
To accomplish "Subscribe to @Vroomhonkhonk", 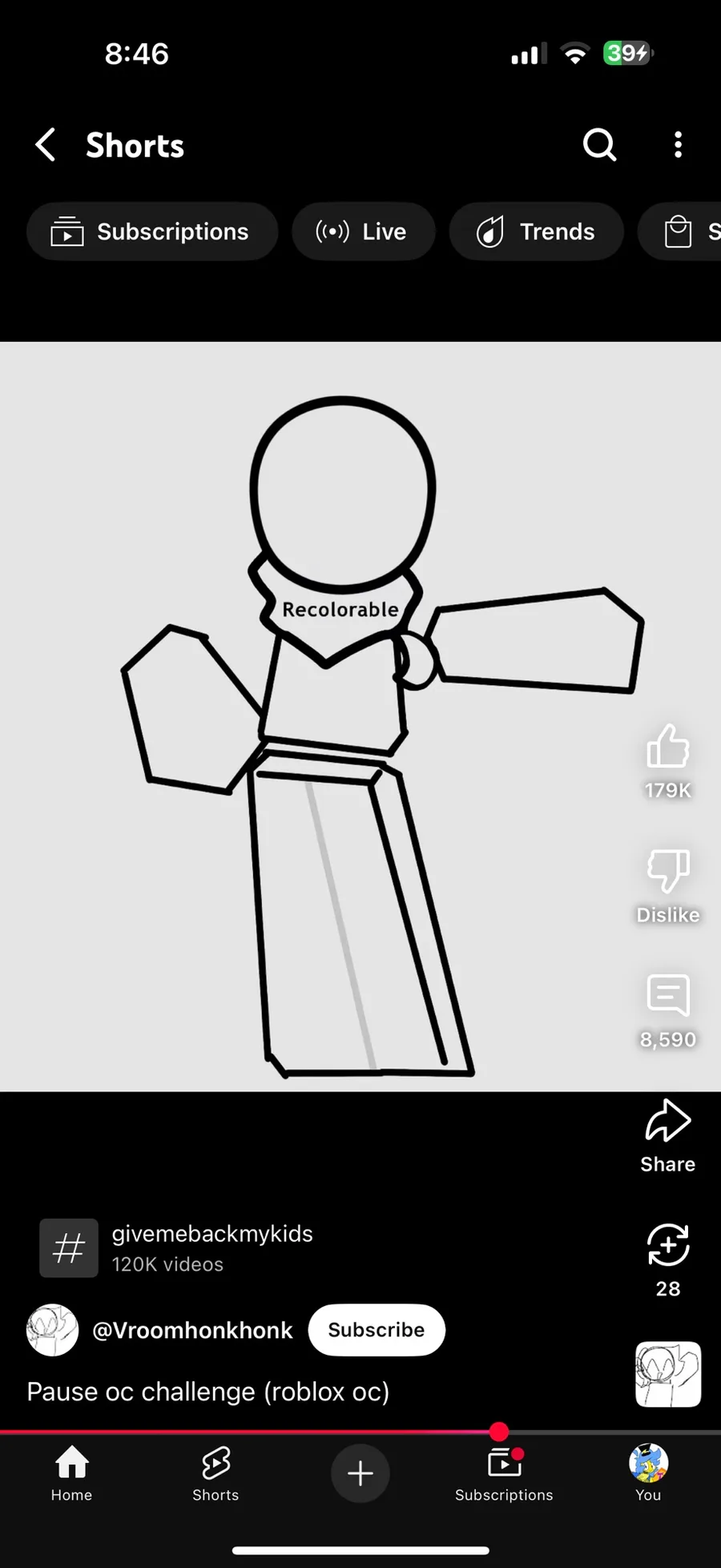I will pos(377,1330).
